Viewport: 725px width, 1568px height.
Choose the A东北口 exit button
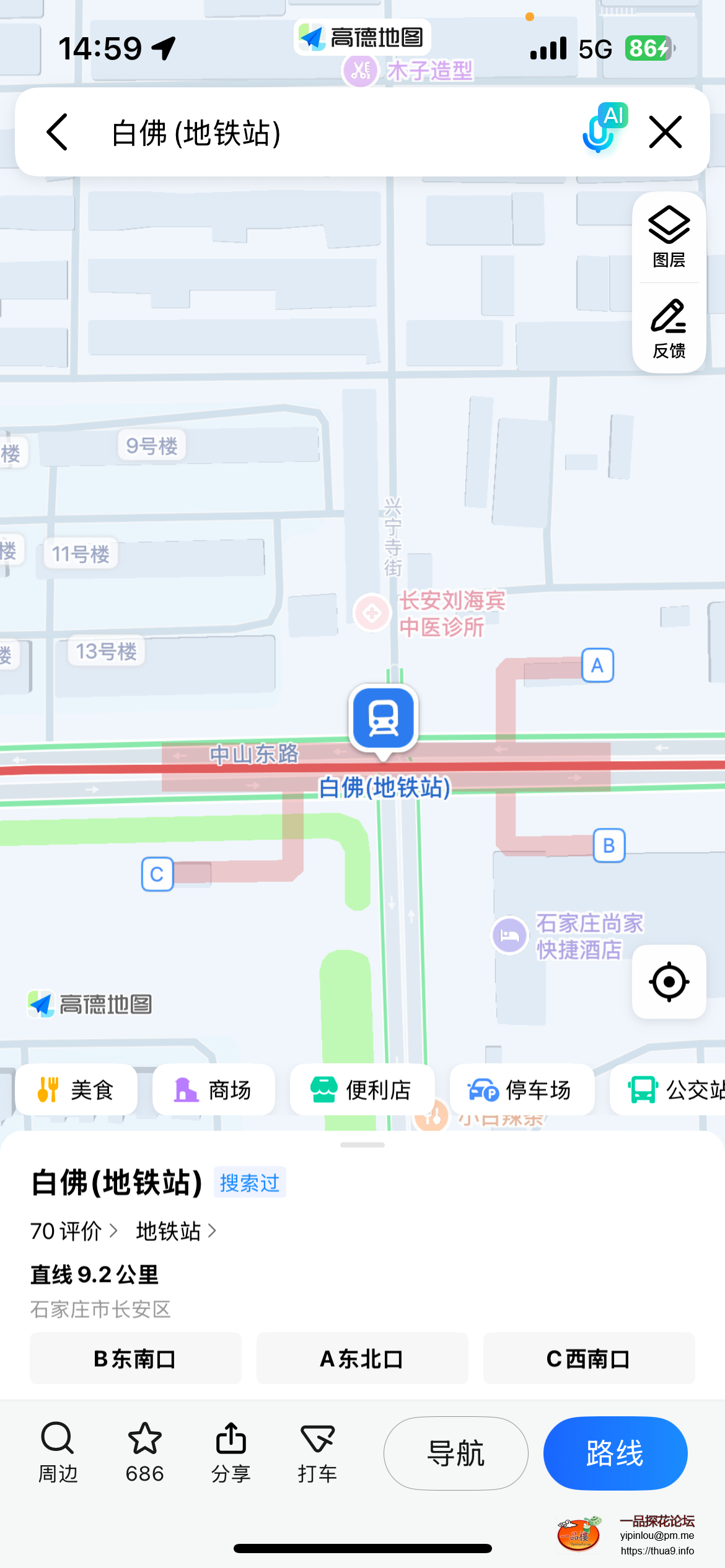[x=362, y=1359]
